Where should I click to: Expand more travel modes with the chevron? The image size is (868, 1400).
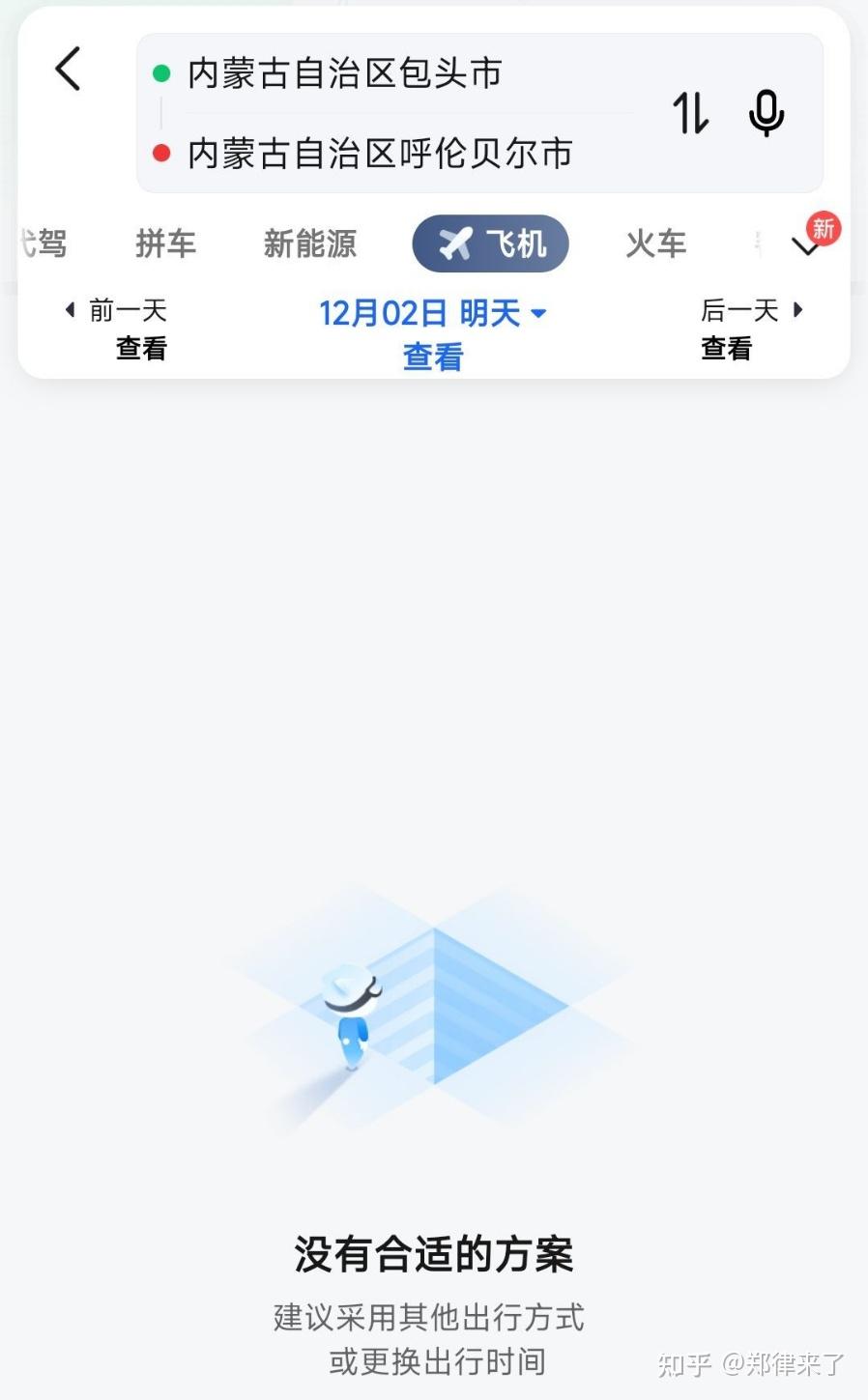point(806,246)
